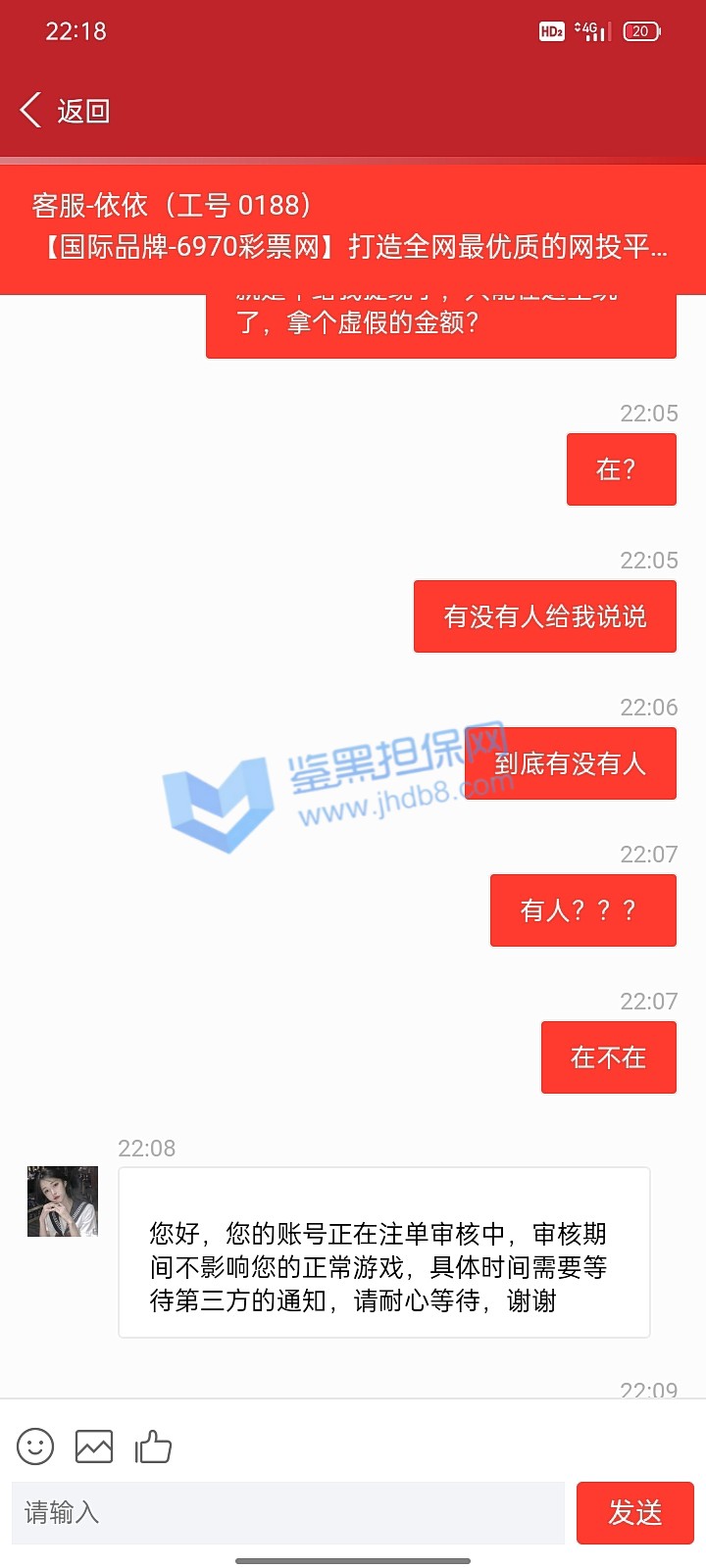
Task: Attach an image to the chat
Action: [x=94, y=1446]
